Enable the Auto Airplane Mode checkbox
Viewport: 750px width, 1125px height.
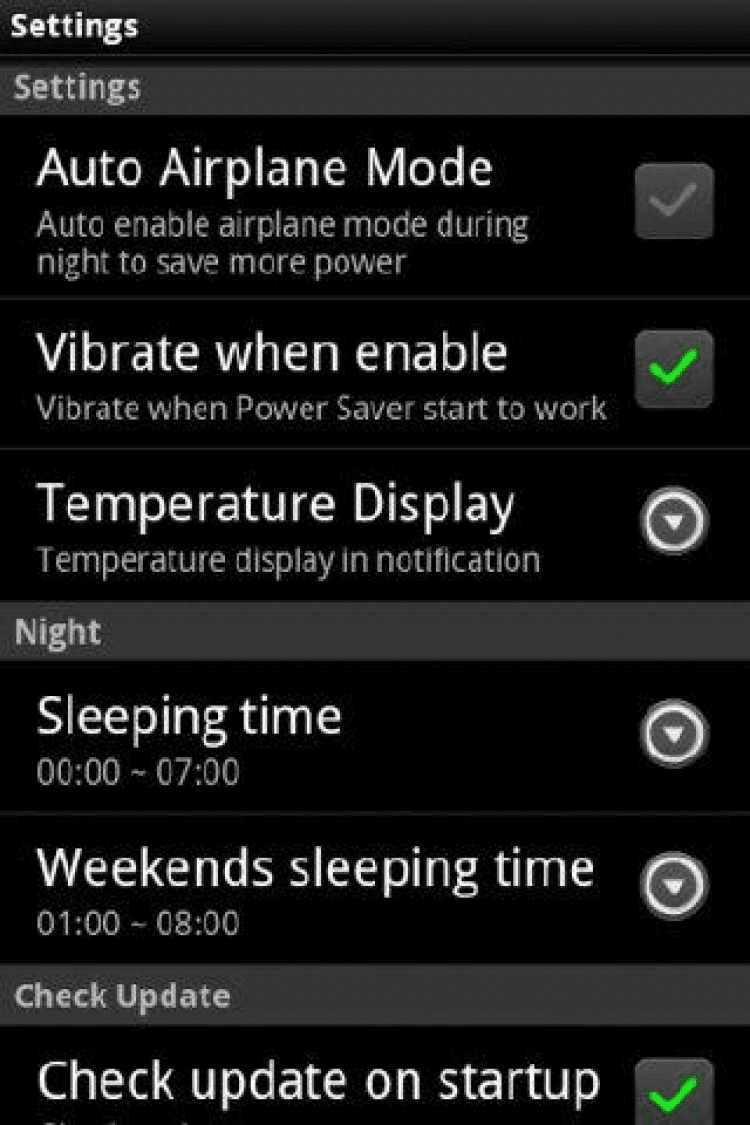coord(674,202)
